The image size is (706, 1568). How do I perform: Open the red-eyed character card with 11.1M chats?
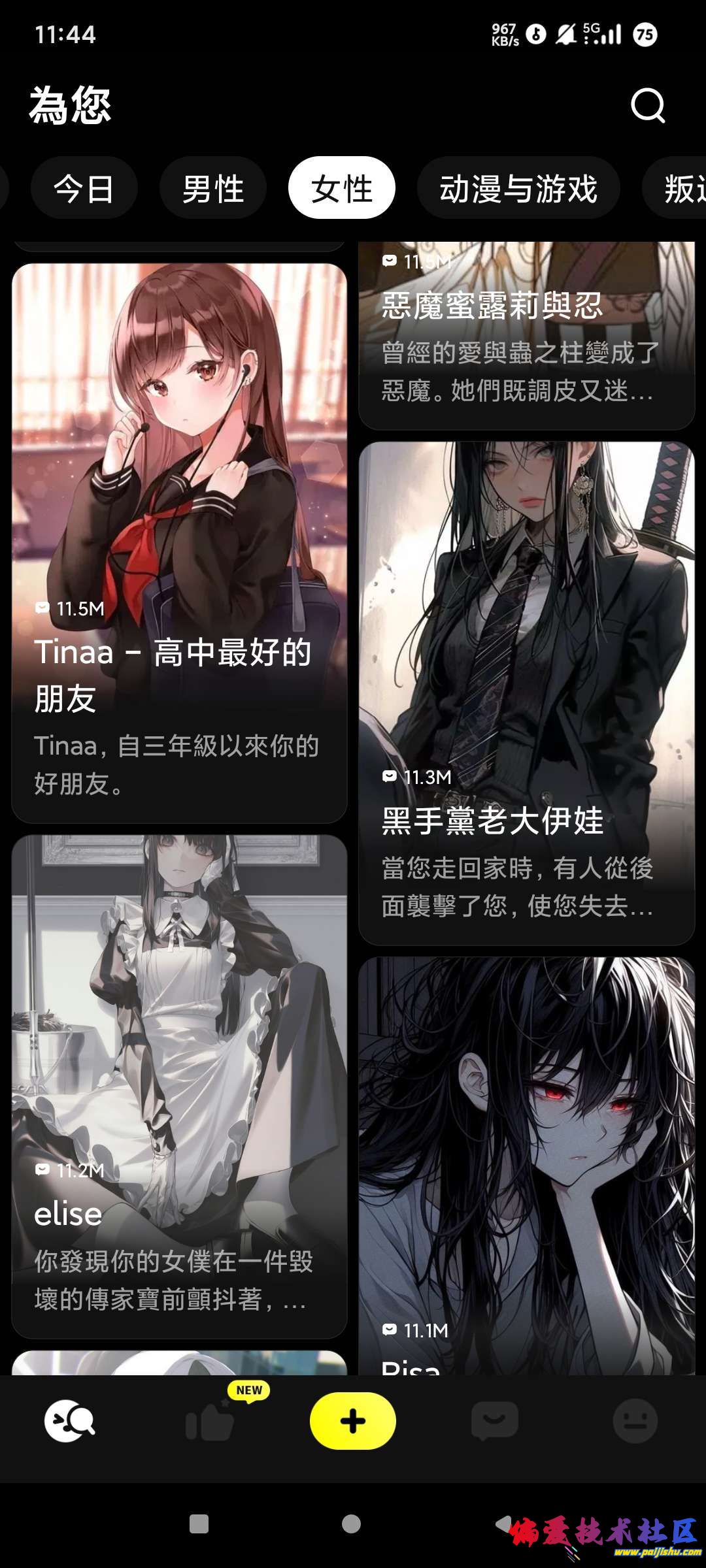(526, 1163)
